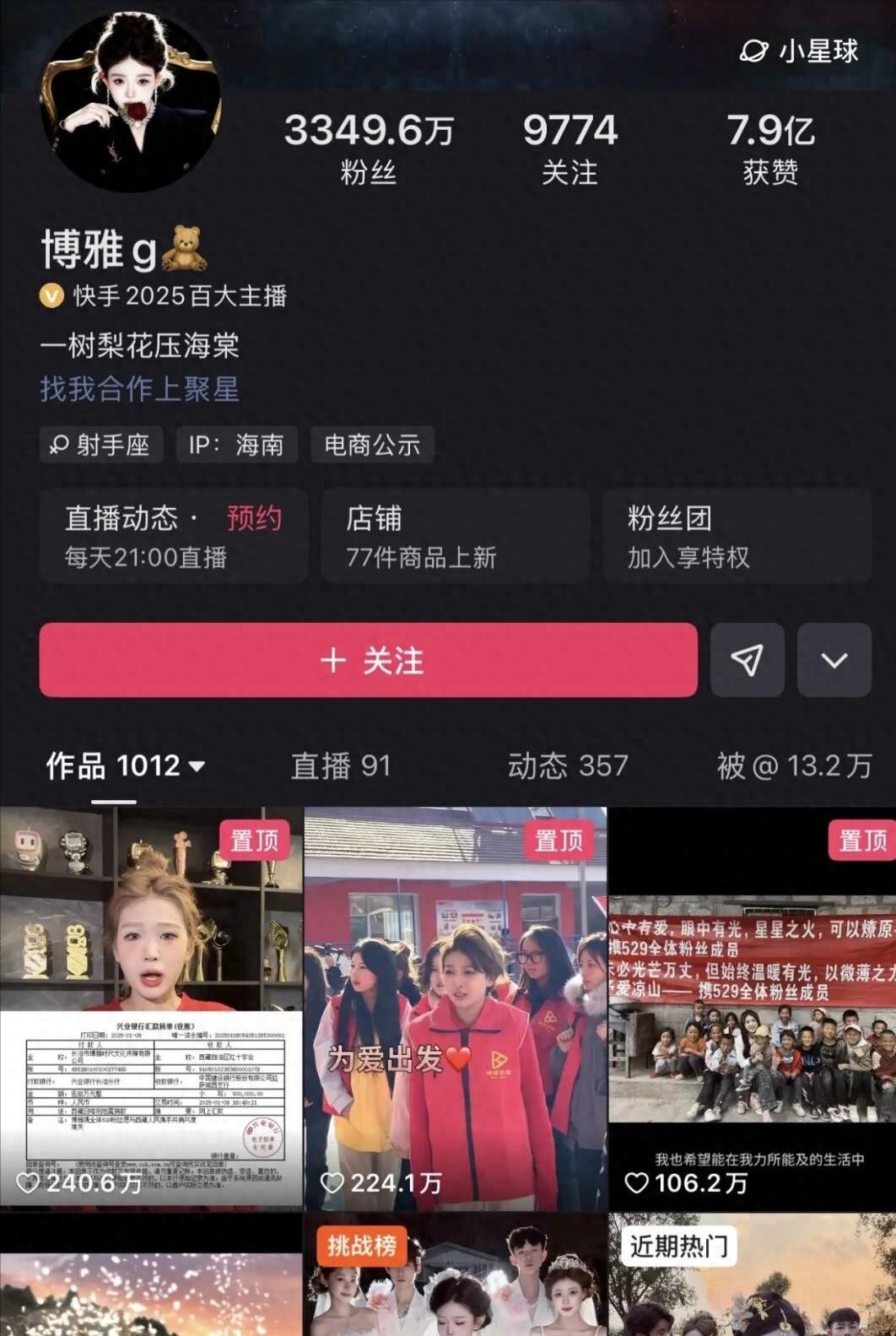This screenshot has height=1336, width=896.
Task: Open pinned video with 106.2万 likes
Action: tap(753, 1009)
